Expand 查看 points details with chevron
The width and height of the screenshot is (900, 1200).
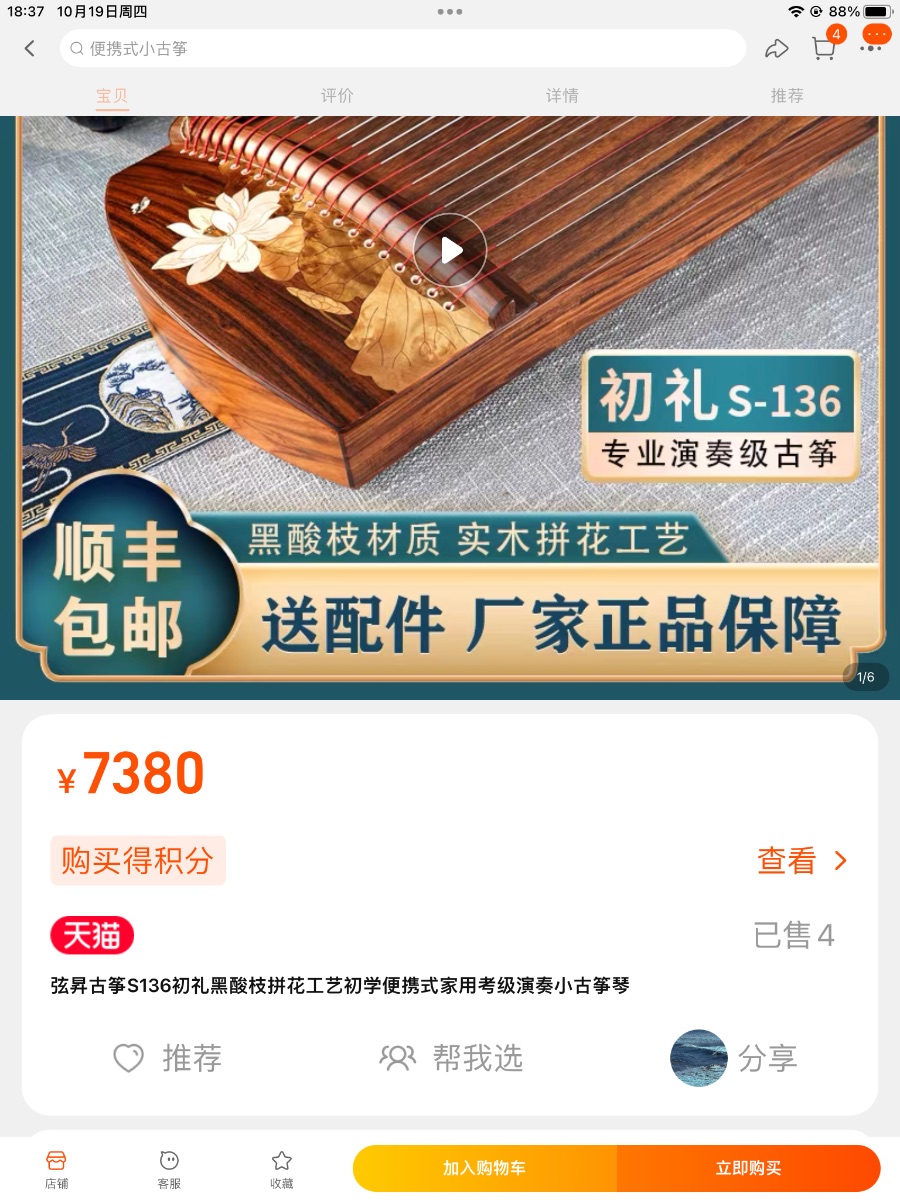(x=800, y=860)
